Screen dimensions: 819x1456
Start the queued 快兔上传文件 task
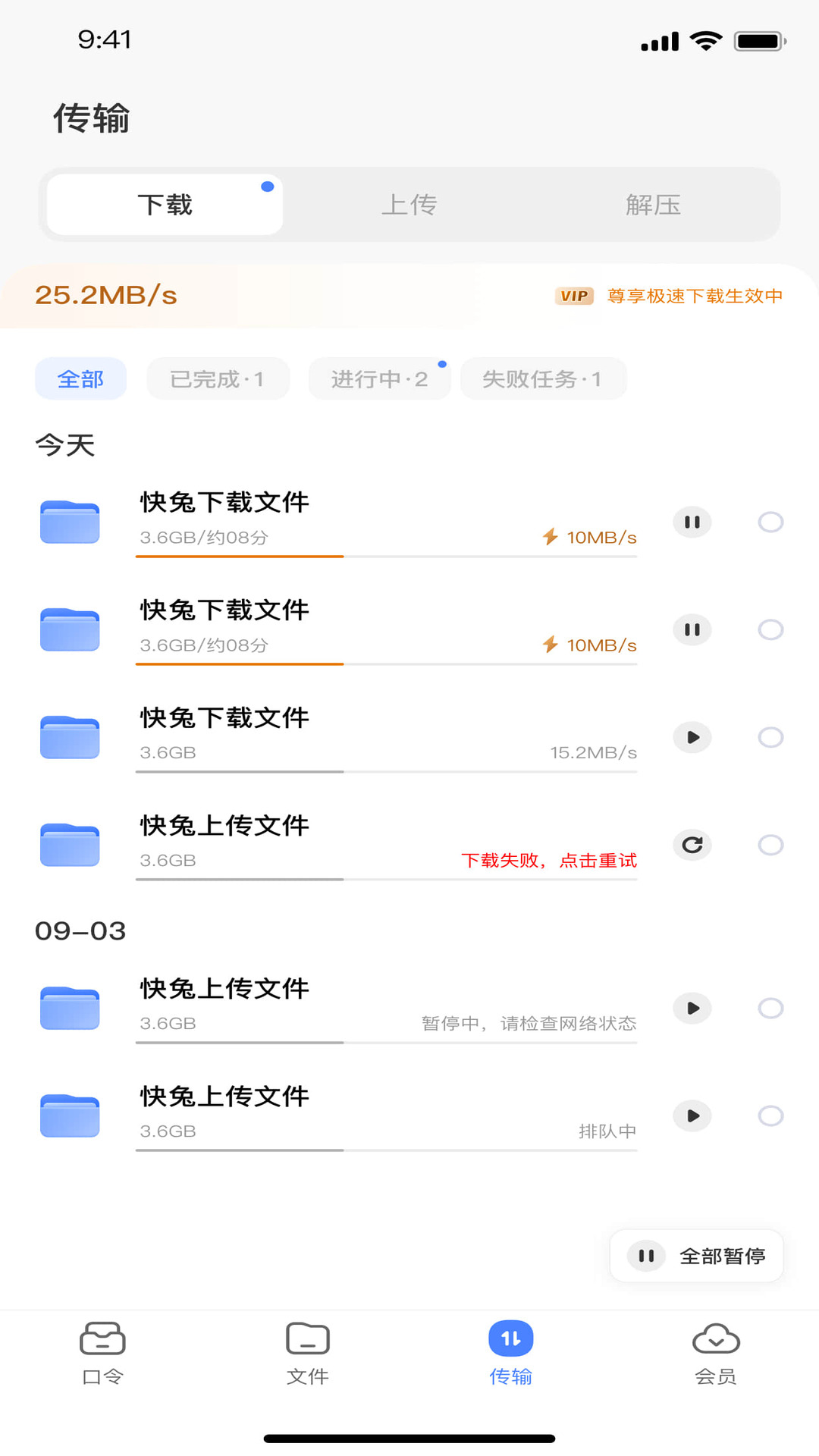[x=692, y=1116]
